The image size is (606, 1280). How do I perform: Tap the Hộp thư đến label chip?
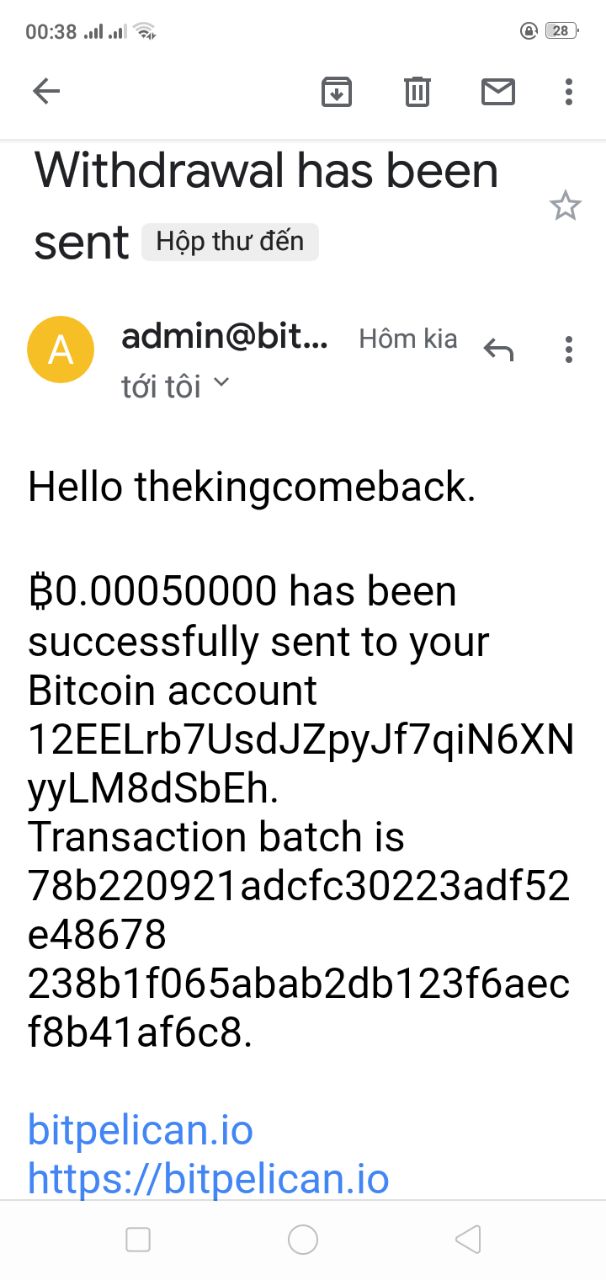[230, 242]
